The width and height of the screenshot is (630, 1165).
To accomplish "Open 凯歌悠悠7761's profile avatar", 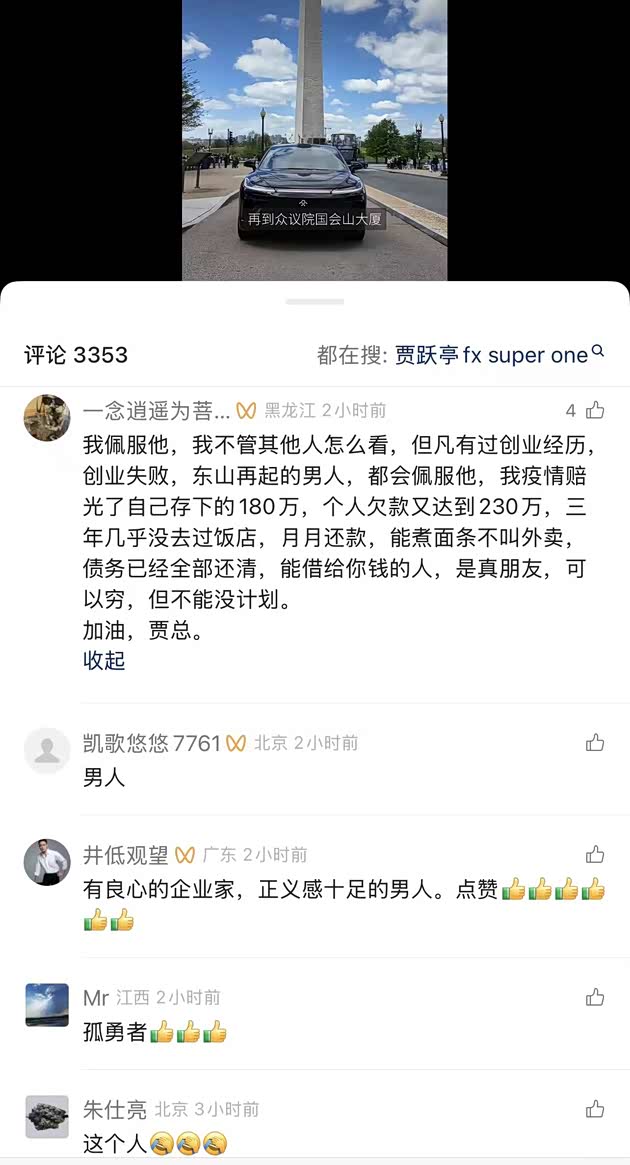I will (47, 750).
